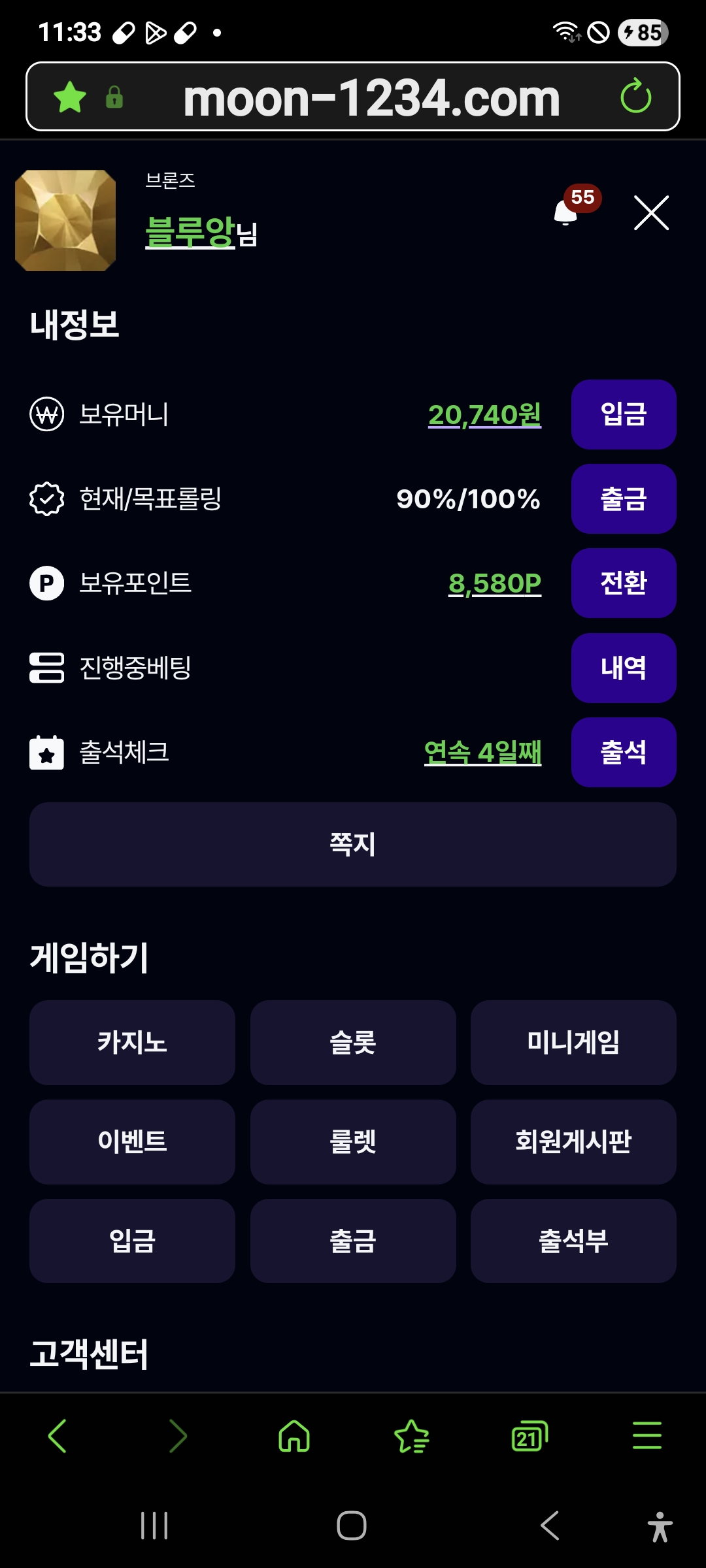Open the 룰렛 tile
Screen dimensions: 706x1568
[353, 1142]
